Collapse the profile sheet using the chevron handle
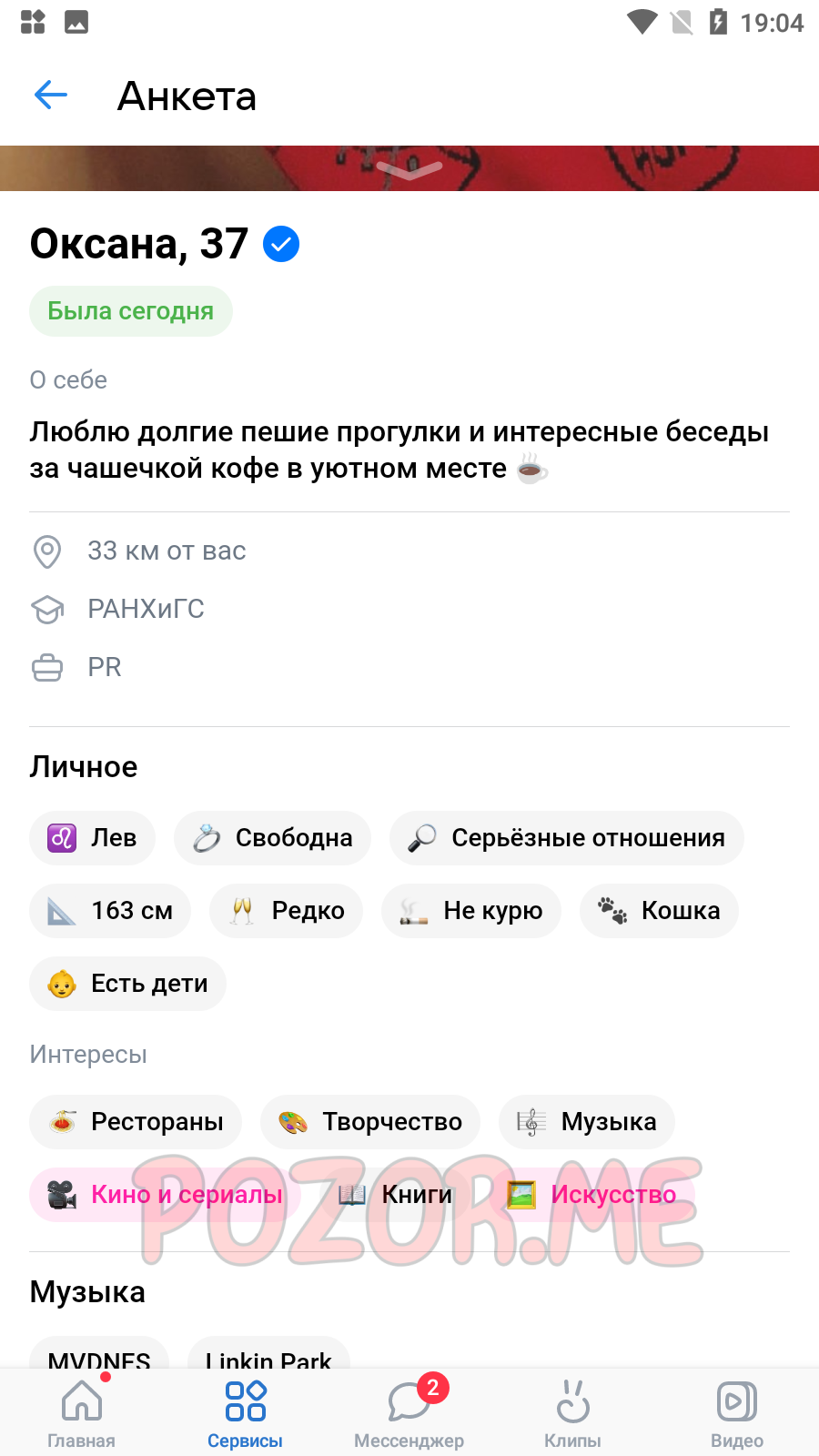The width and height of the screenshot is (819, 1456). [x=409, y=169]
